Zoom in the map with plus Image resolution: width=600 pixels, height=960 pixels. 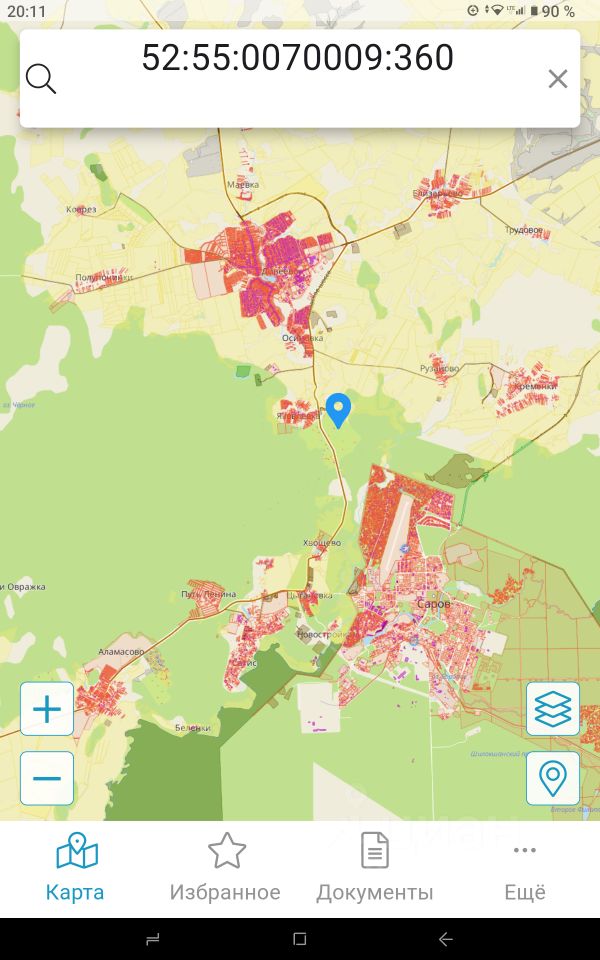[47, 709]
